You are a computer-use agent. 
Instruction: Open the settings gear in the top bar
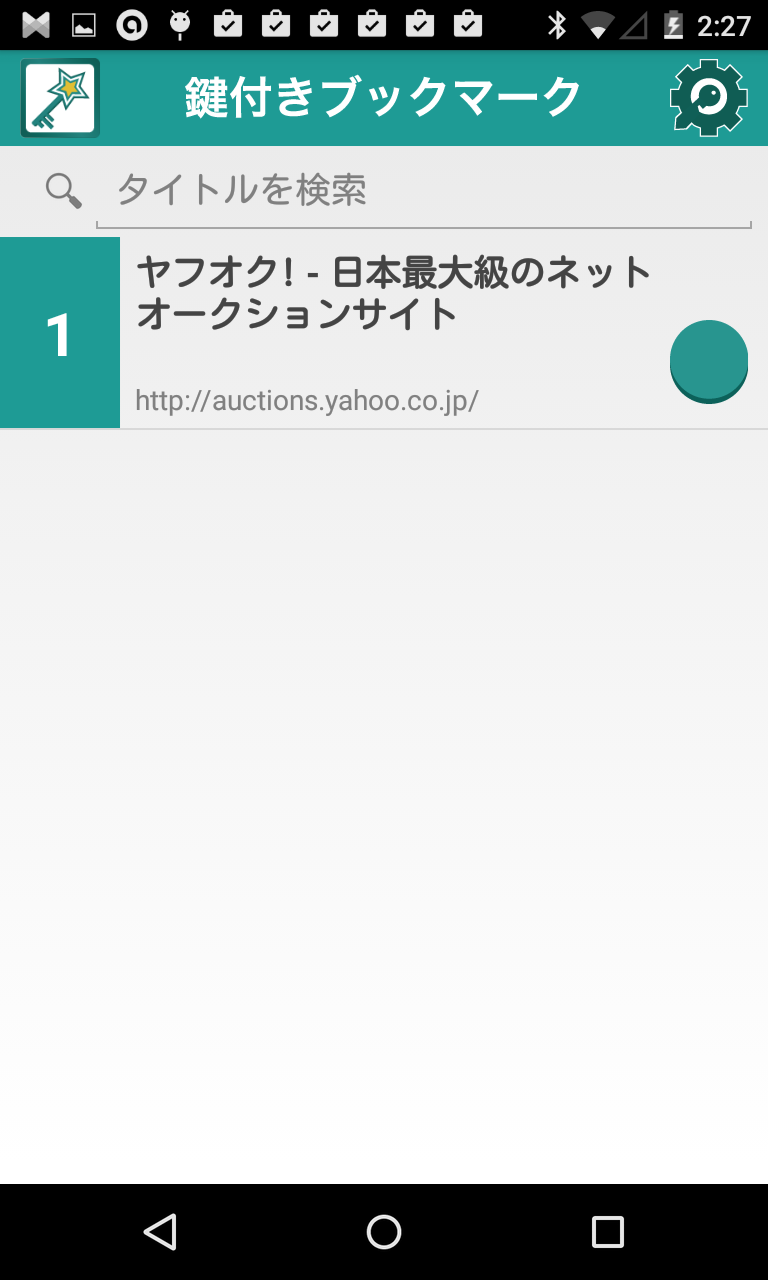pos(708,97)
